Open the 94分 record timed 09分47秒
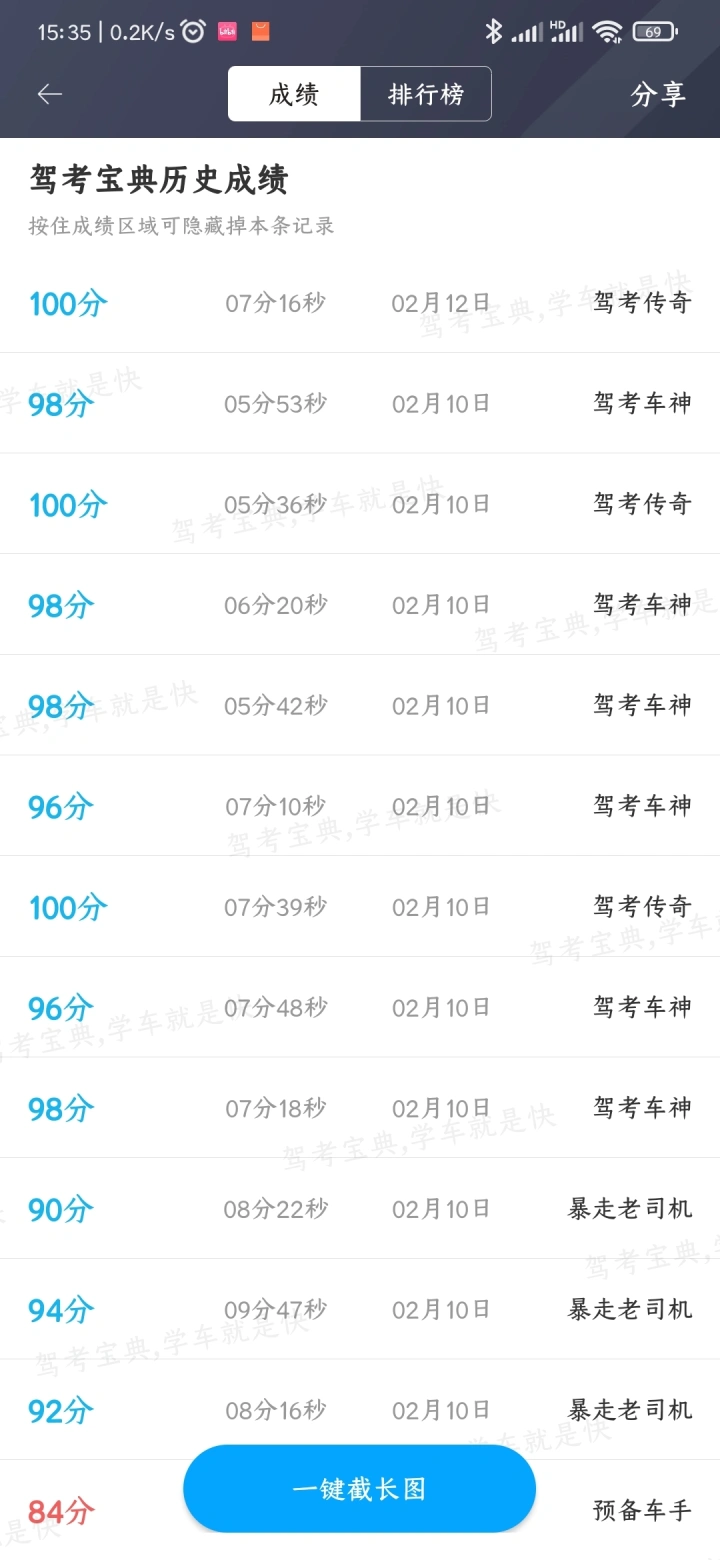The width and height of the screenshot is (720, 1560). click(360, 1309)
